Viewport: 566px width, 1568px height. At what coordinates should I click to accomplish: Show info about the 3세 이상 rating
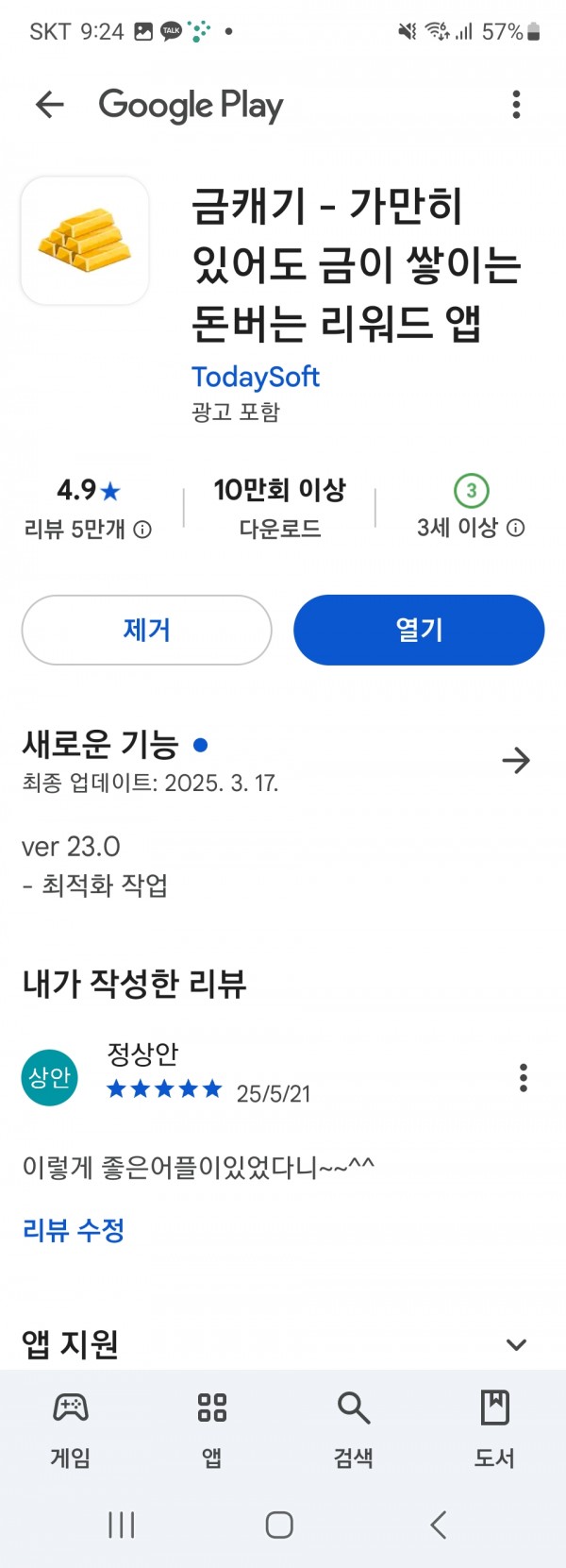(x=516, y=528)
